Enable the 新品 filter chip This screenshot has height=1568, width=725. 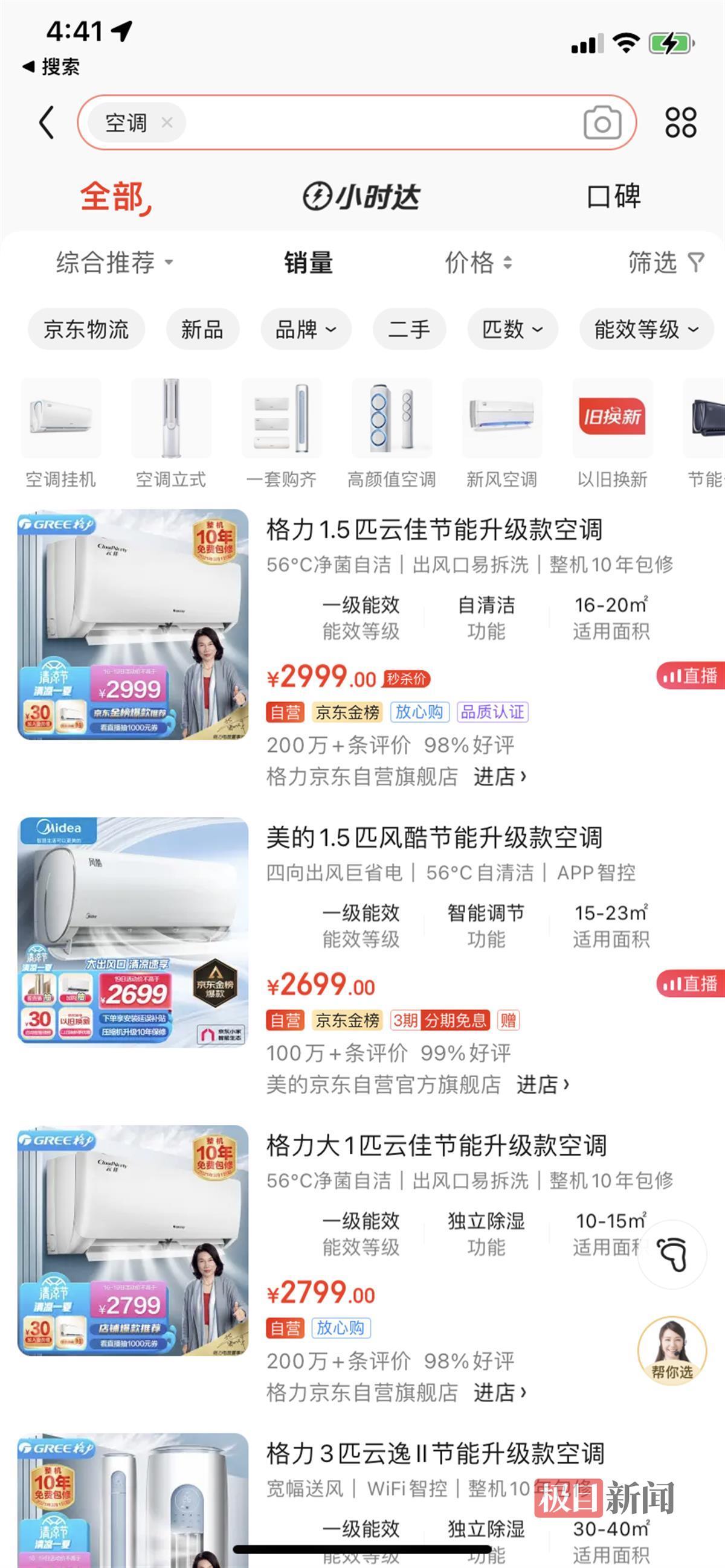[x=202, y=328]
